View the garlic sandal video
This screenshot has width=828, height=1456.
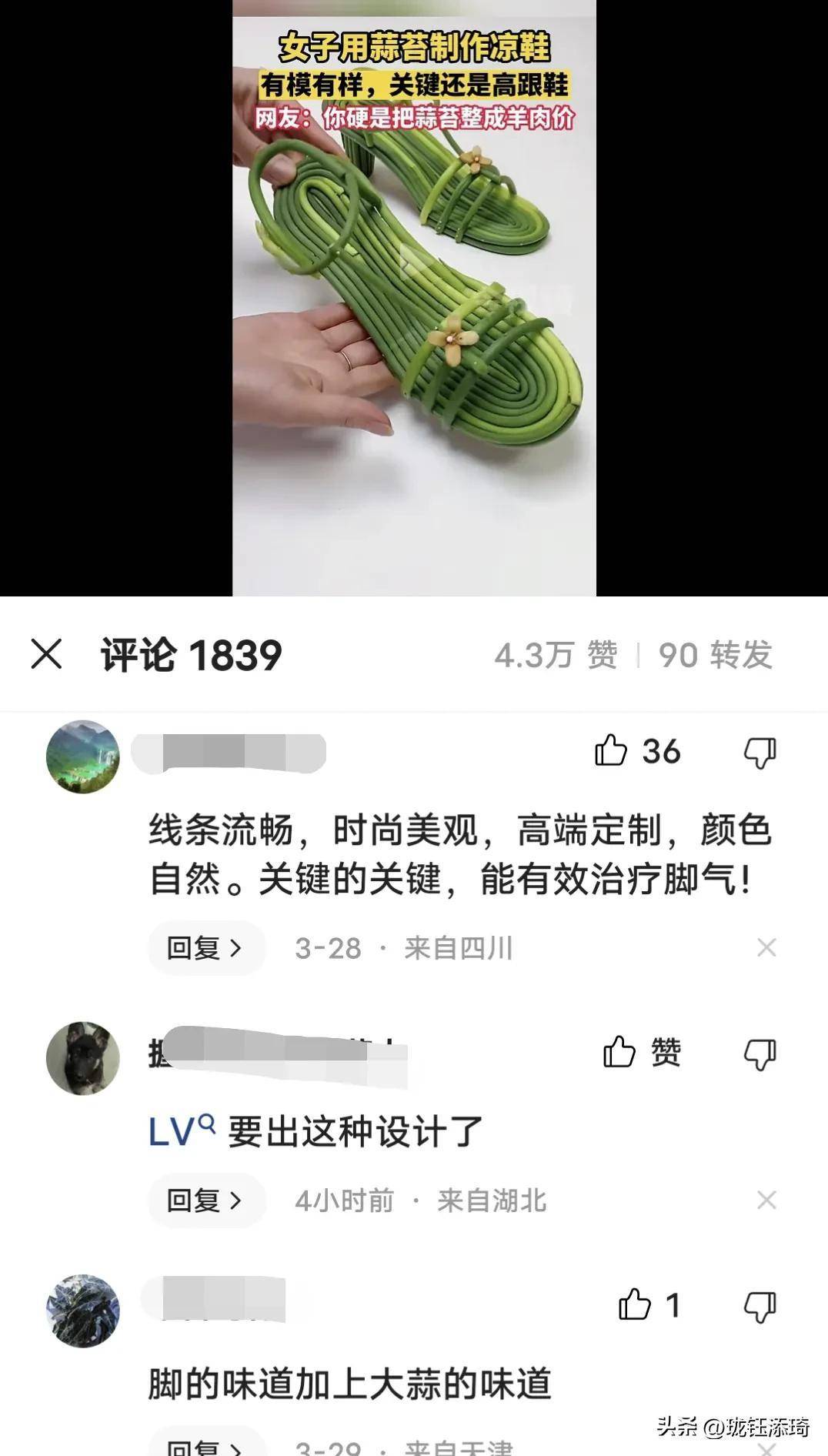coord(414,308)
